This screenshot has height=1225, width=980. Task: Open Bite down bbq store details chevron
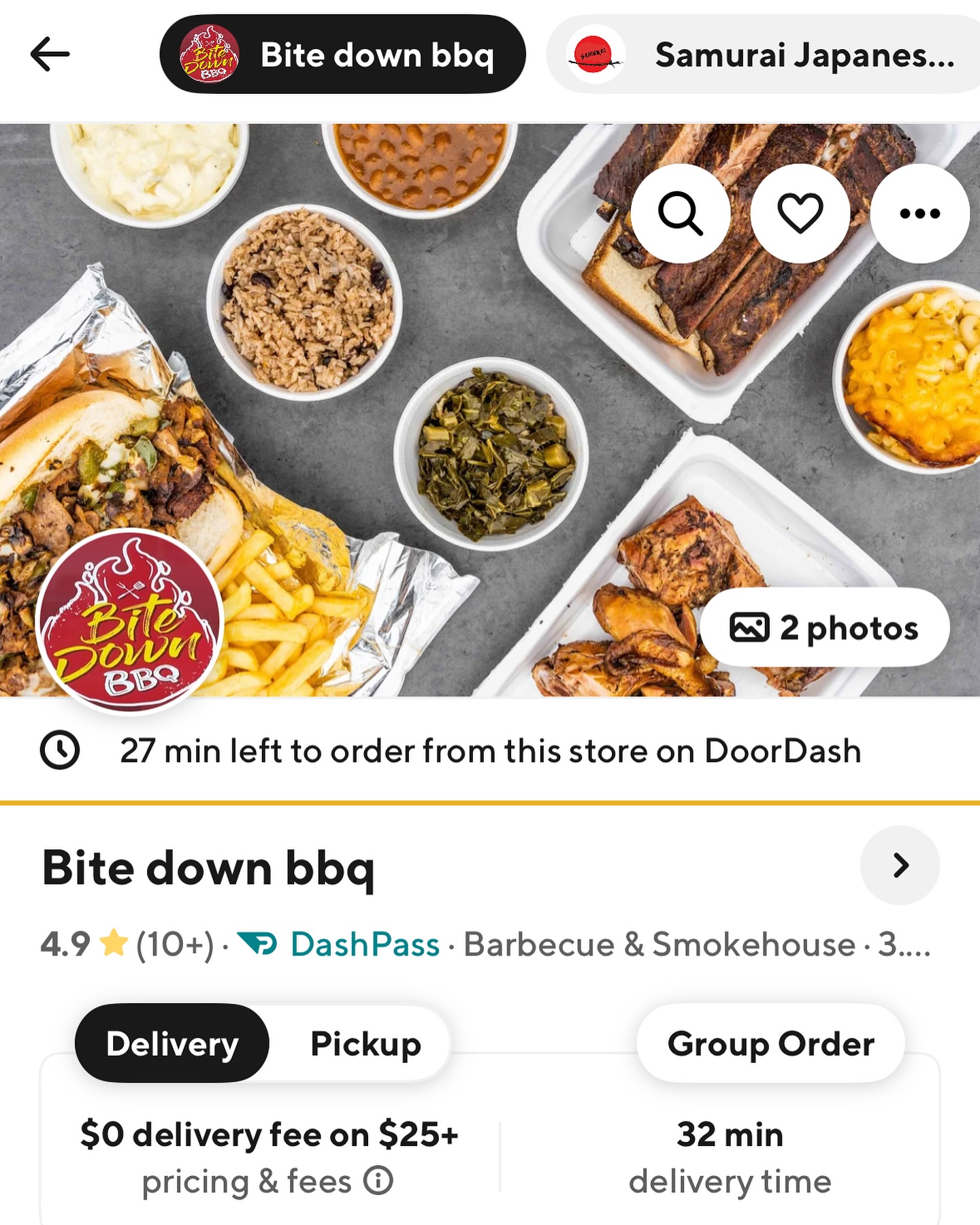click(x=900, y=866)
